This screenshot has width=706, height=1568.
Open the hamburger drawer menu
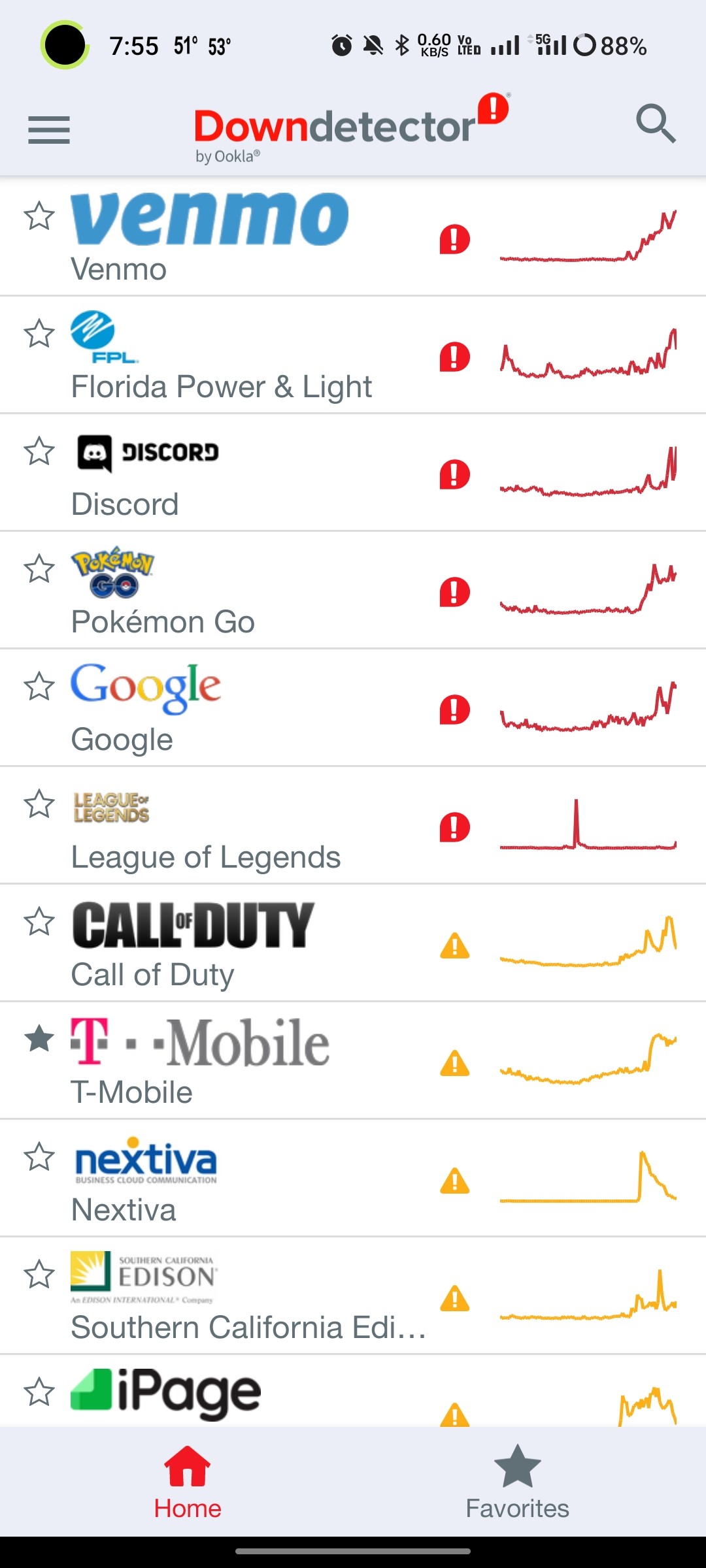pyautogui.click(x=49, y=130)
